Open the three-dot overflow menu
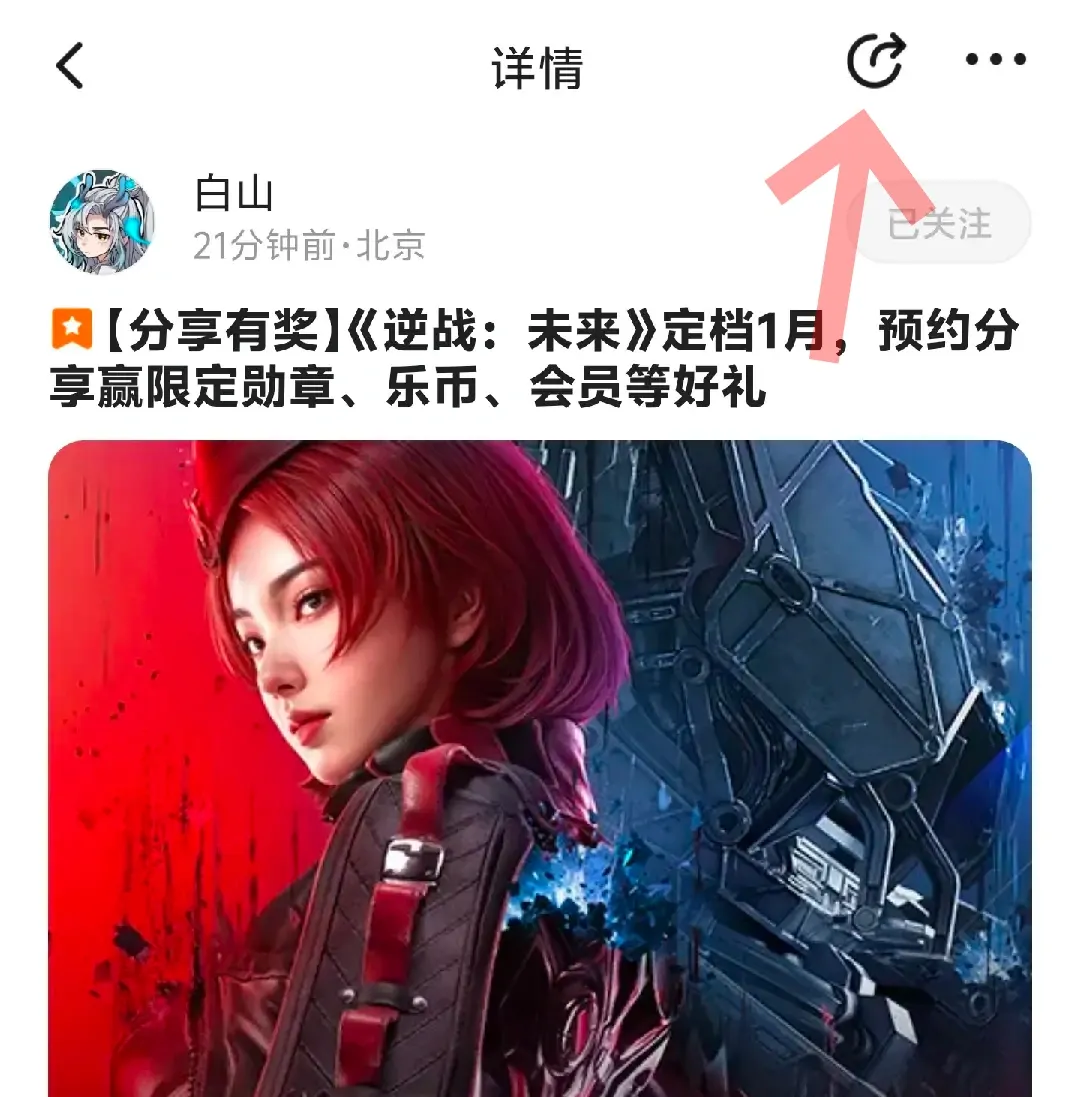Image resolution: width=1080 pixels, height=1097 pixels. tap(996, 61)
